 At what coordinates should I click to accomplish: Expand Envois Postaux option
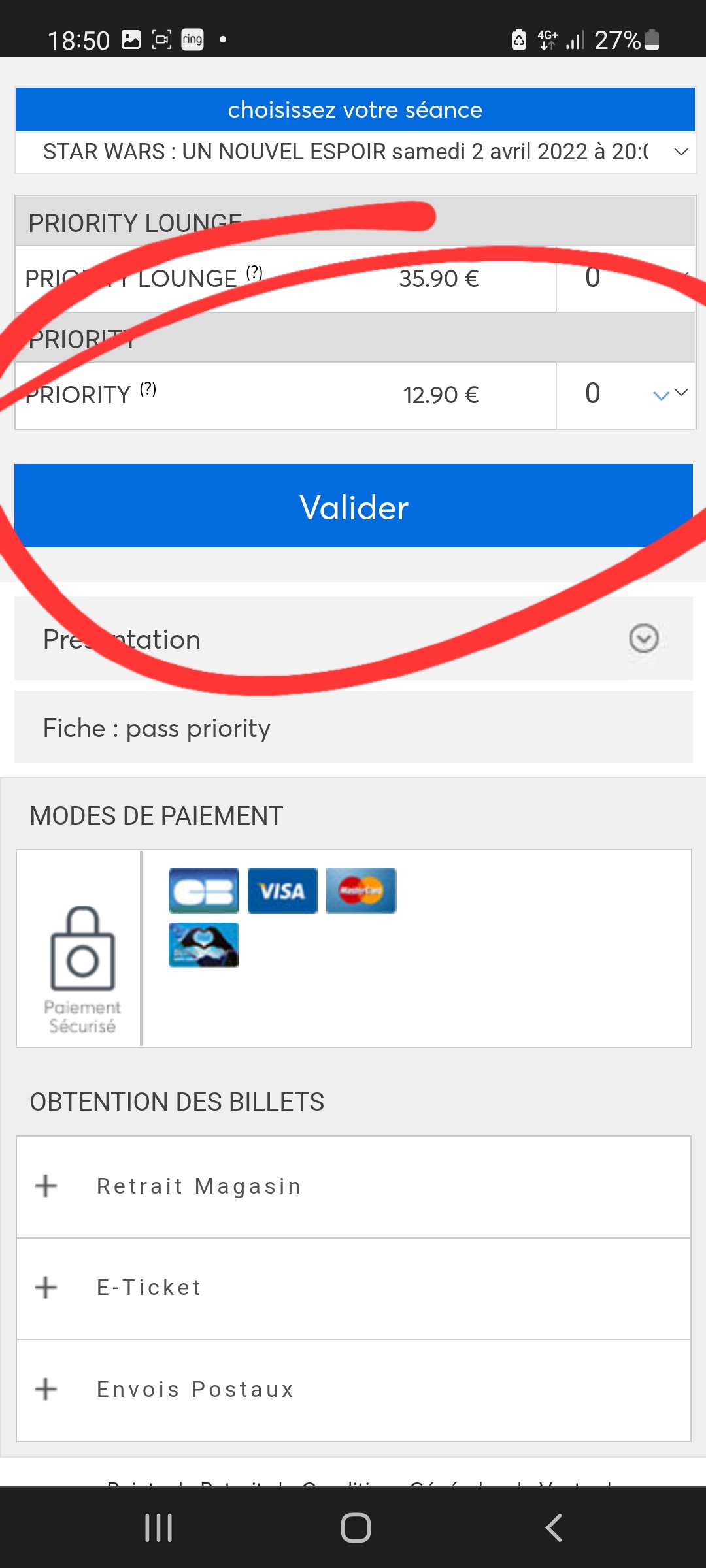click(46, 1389)
